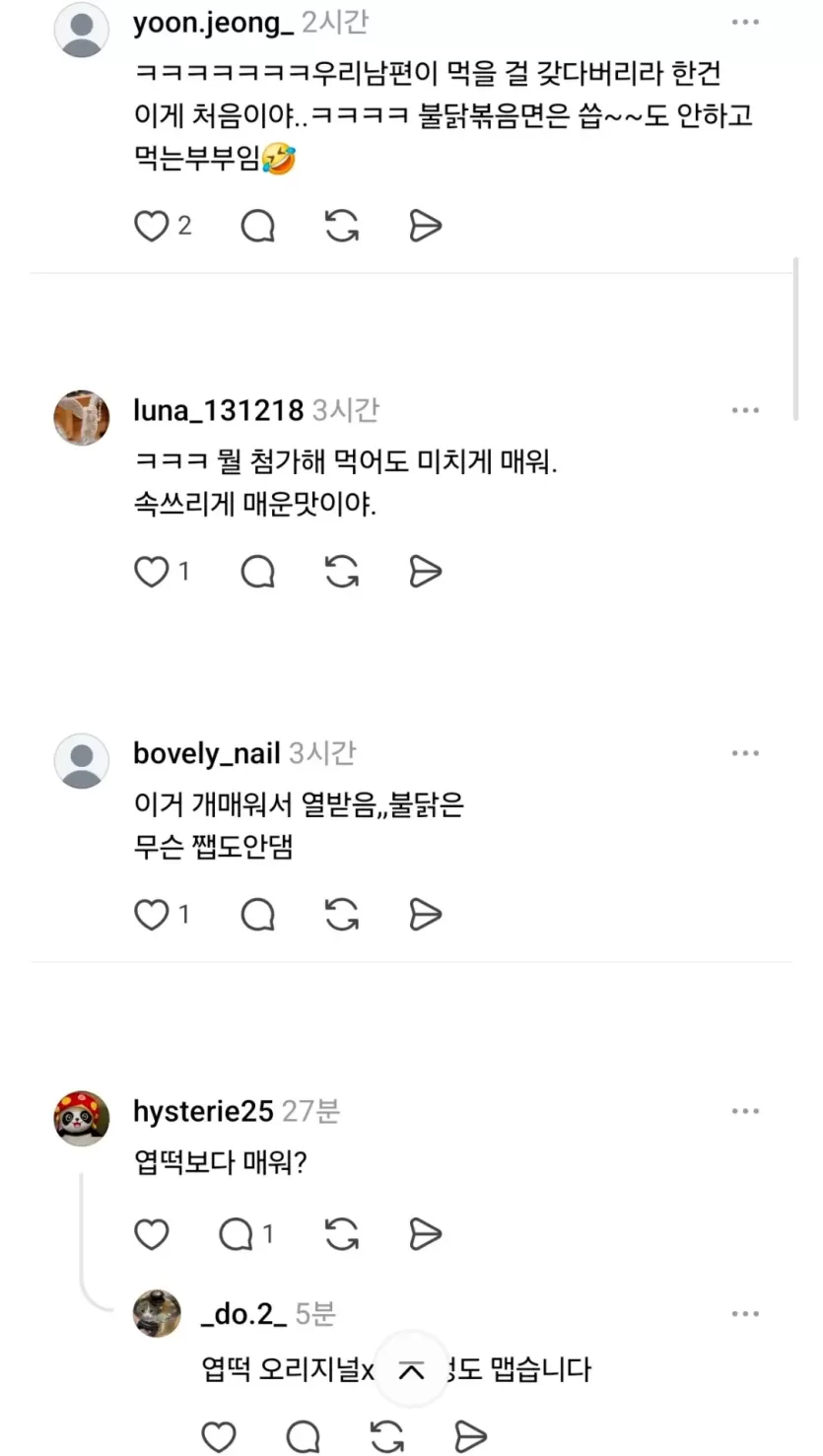Open more options for _do.2_'s reply

(x=745, y=1314)
